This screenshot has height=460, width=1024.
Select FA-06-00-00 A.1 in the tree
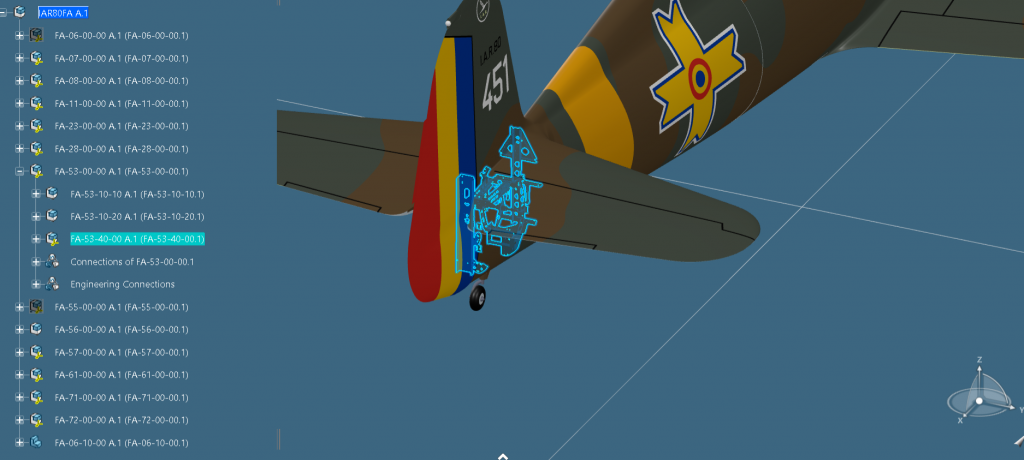point(121,36)
